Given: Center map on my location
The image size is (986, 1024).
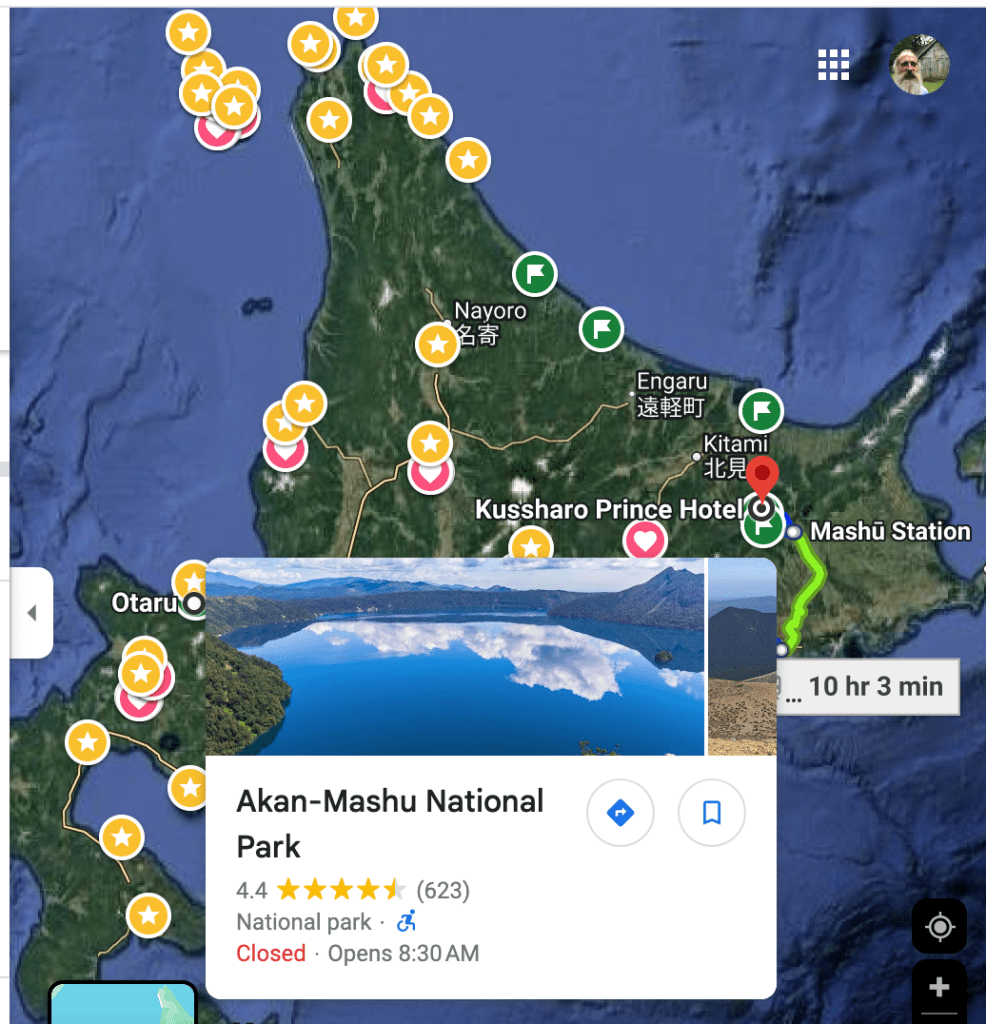Looking at the screenshot, I should [x=939, y=926].
